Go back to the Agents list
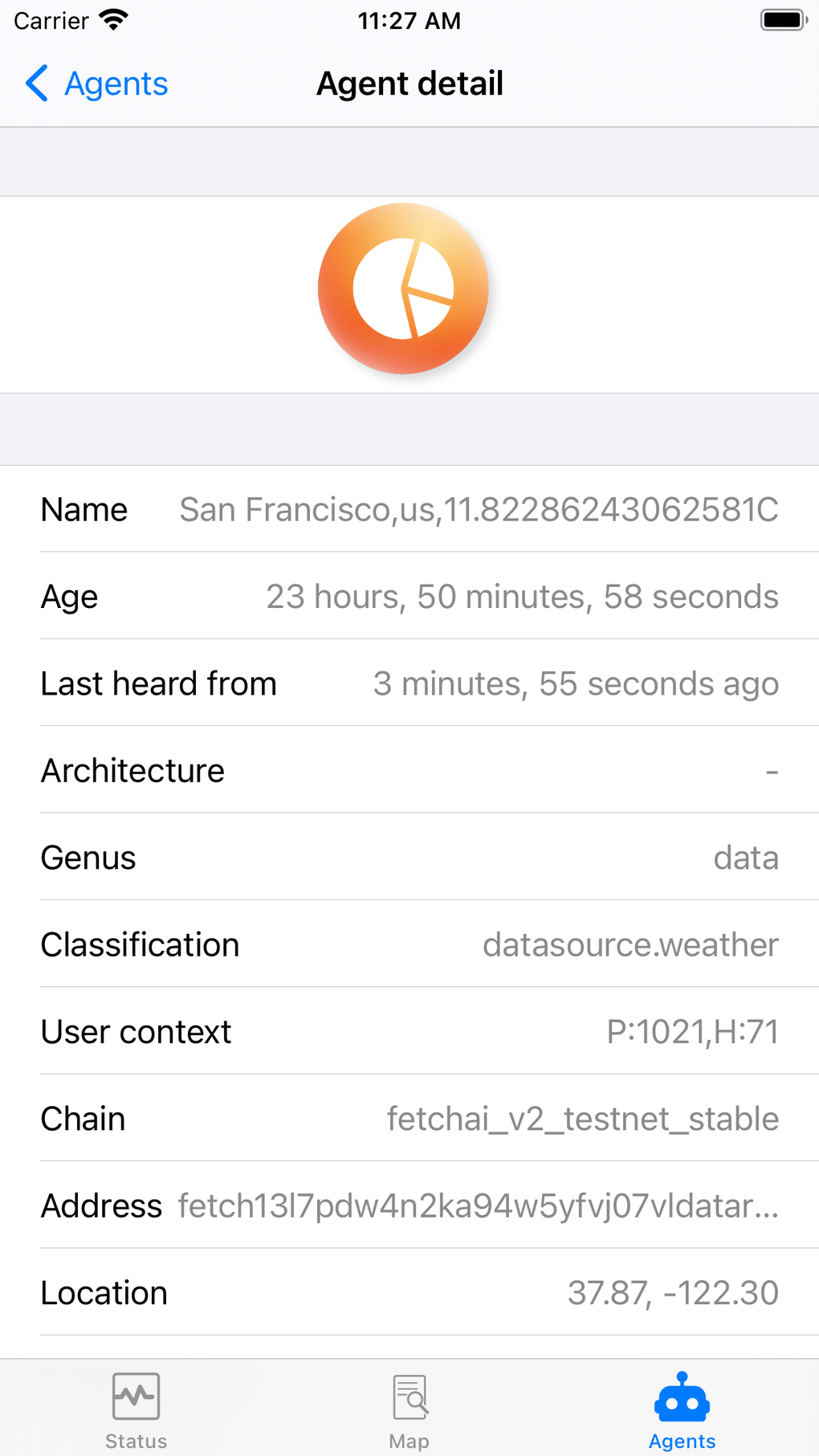The width and height of the screenshot is (819, 1456). coord(96,84)
